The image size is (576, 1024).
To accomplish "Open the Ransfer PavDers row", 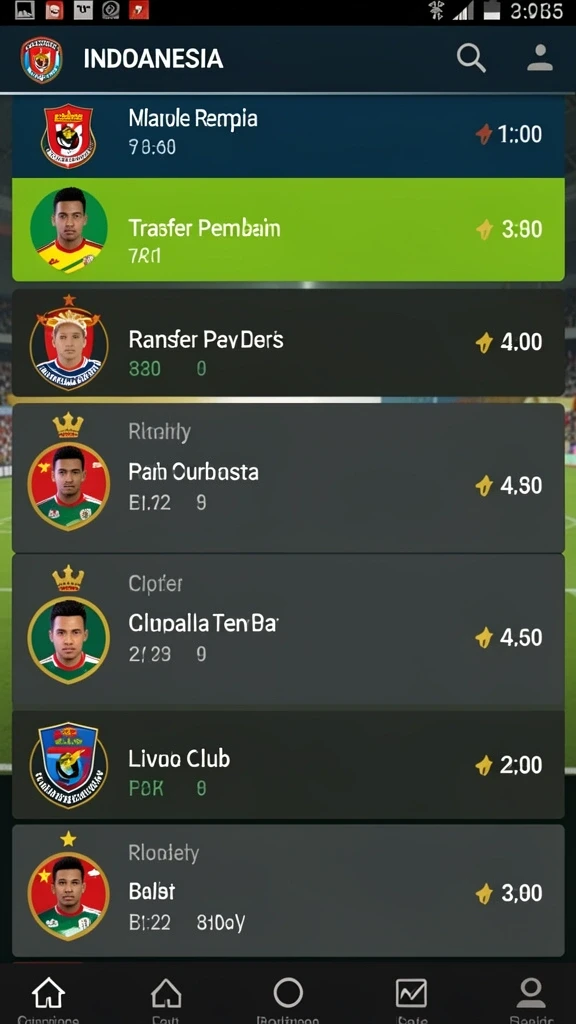I will [x=288, y=343].
